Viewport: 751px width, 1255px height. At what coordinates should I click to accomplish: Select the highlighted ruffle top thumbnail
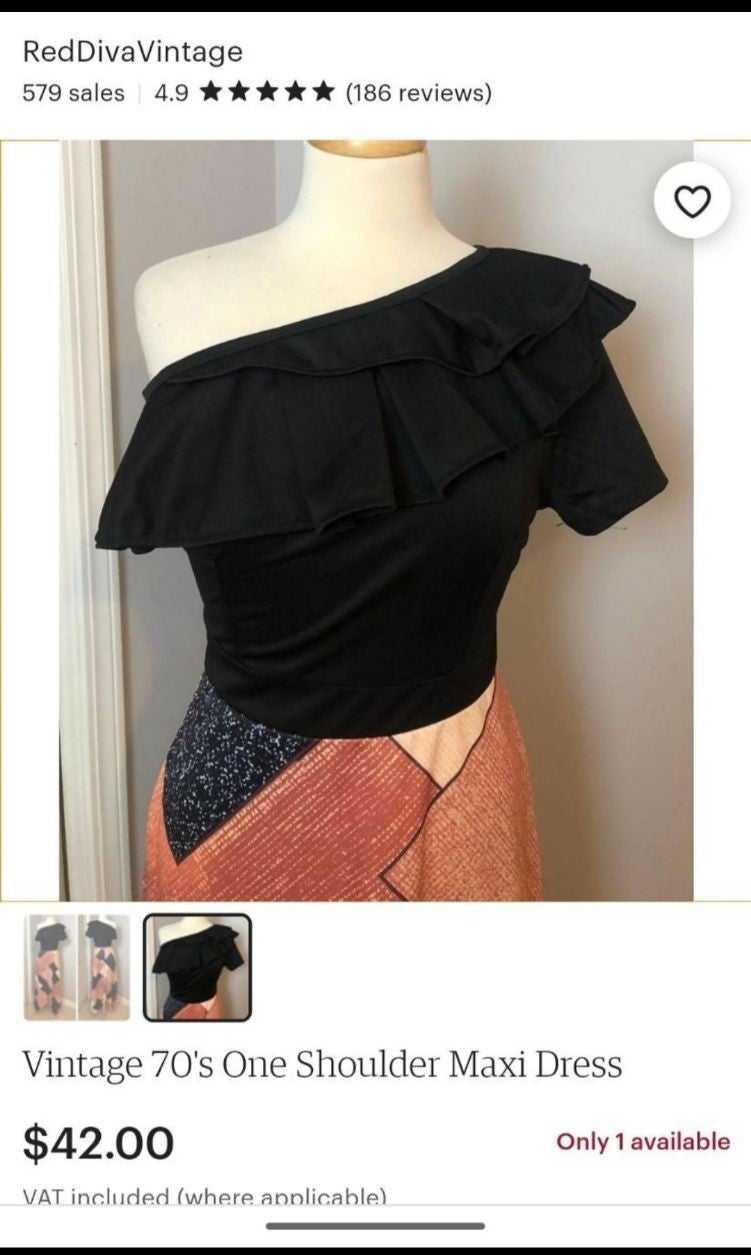pos(197,967)
